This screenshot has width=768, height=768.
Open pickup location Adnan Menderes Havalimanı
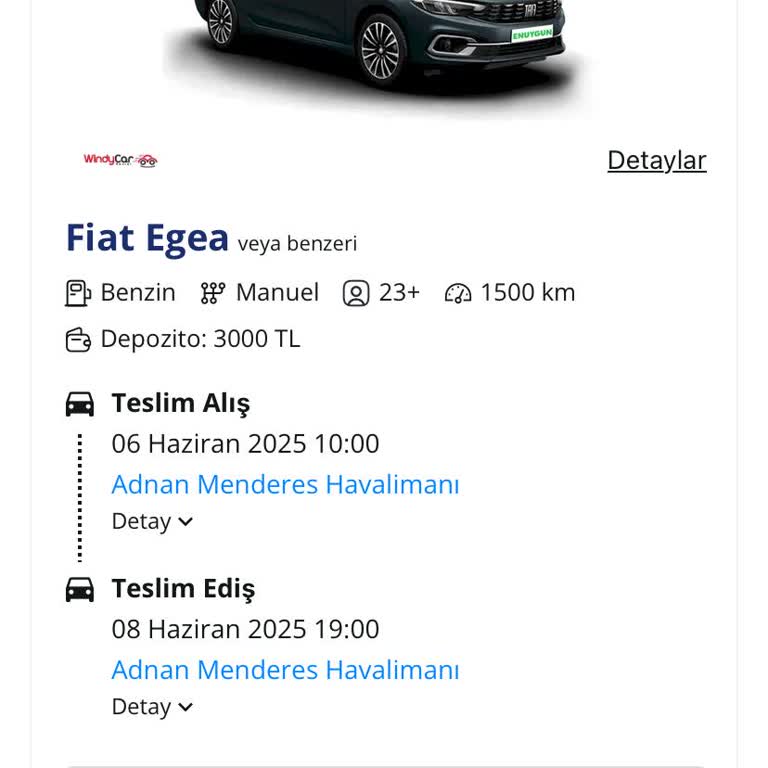(285, 484)
